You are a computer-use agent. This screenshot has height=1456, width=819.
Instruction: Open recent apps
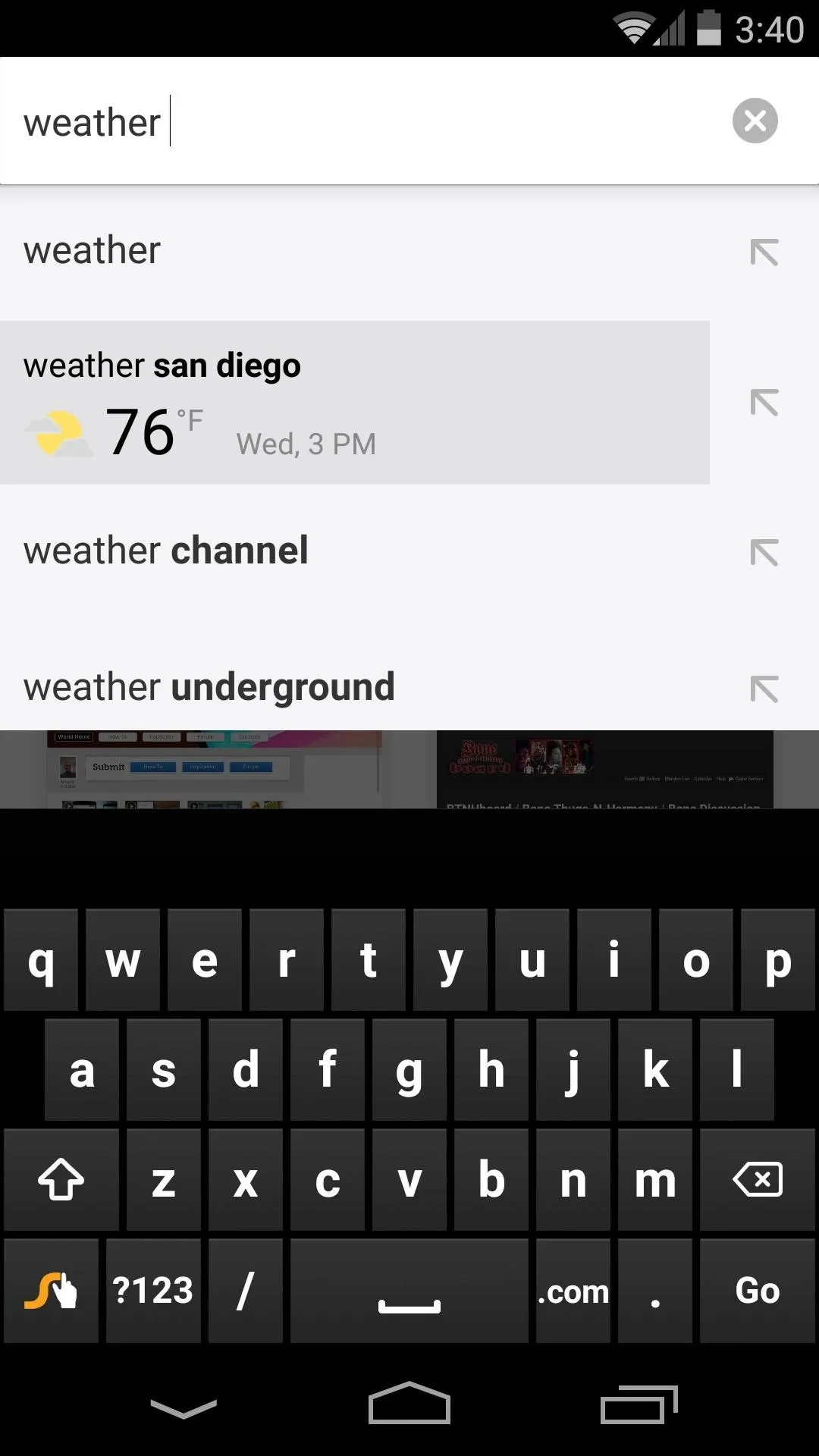639,1404
